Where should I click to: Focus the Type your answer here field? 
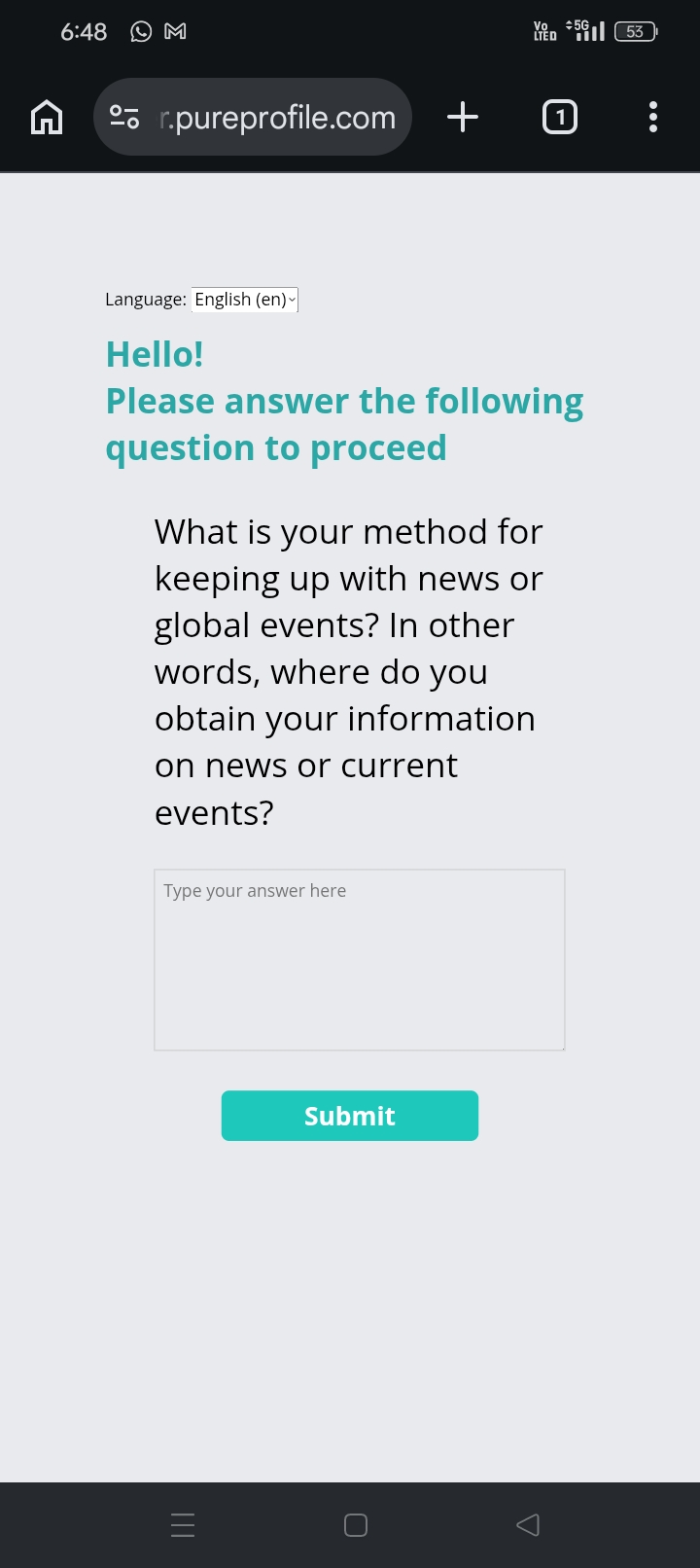[x=360, y=960]
